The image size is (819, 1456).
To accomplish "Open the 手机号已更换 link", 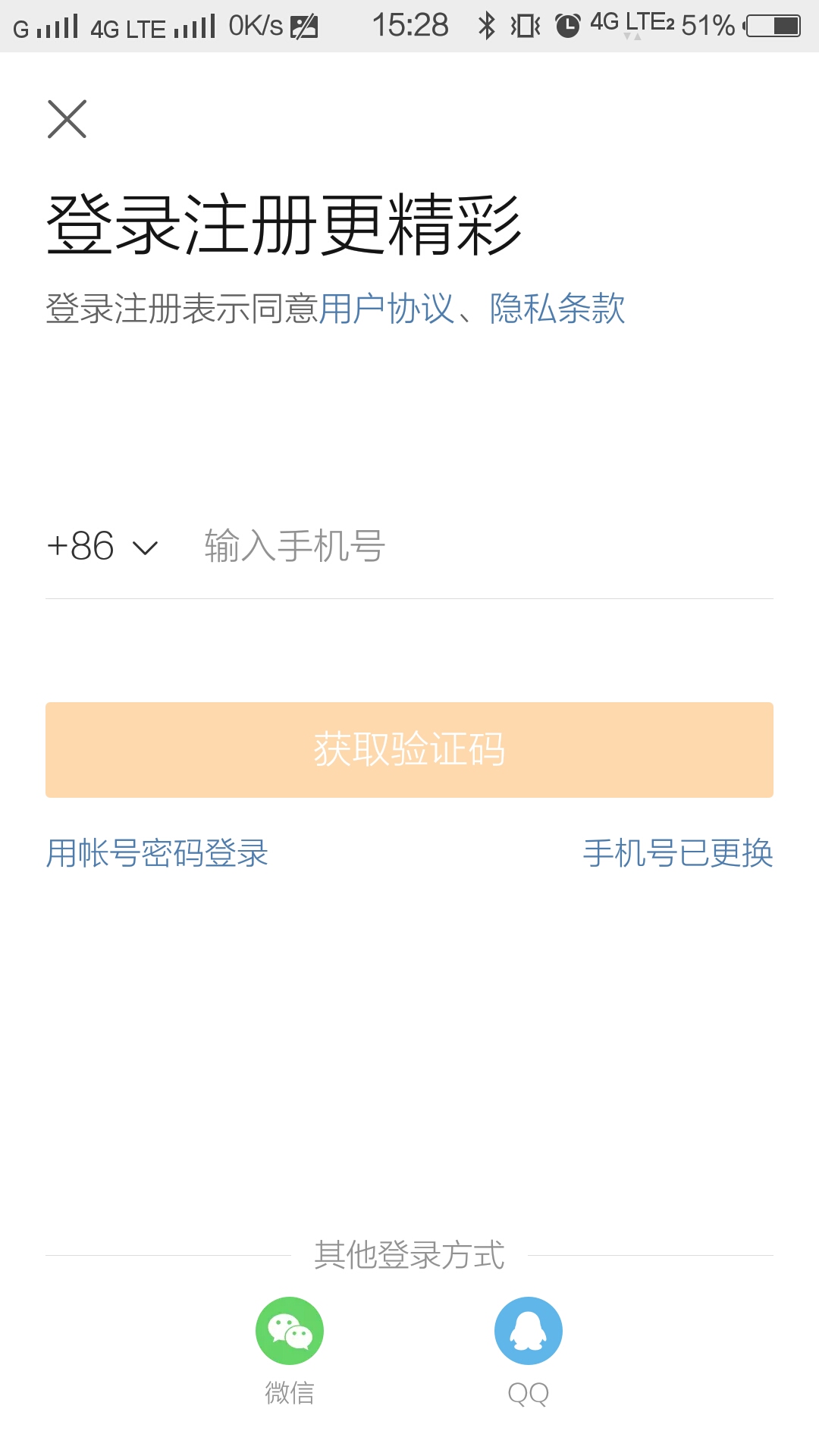I will coord(678,853).
